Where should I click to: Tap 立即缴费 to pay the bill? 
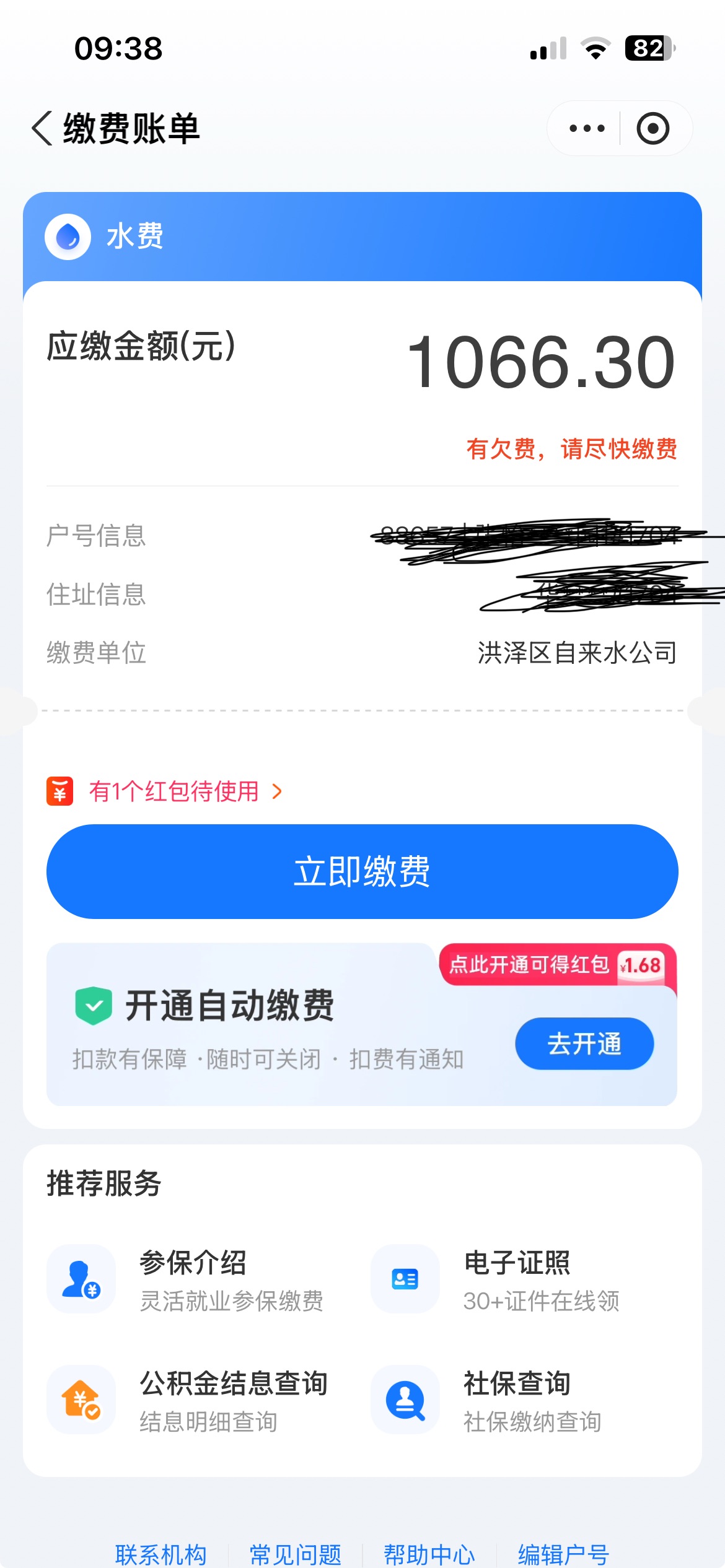[362, 871]
